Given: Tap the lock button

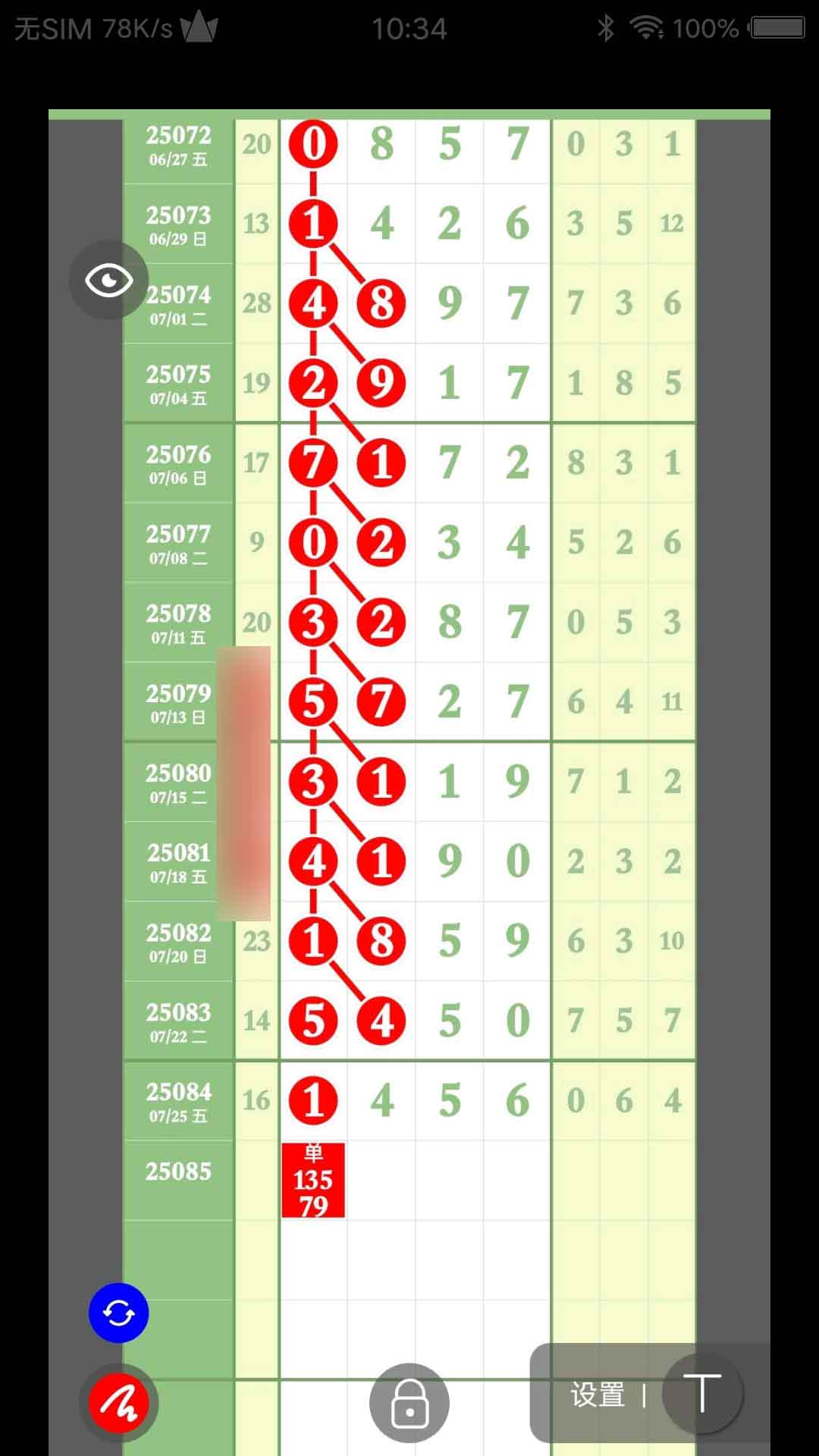Looking at the screenshot, I should tap(409, 1403).
